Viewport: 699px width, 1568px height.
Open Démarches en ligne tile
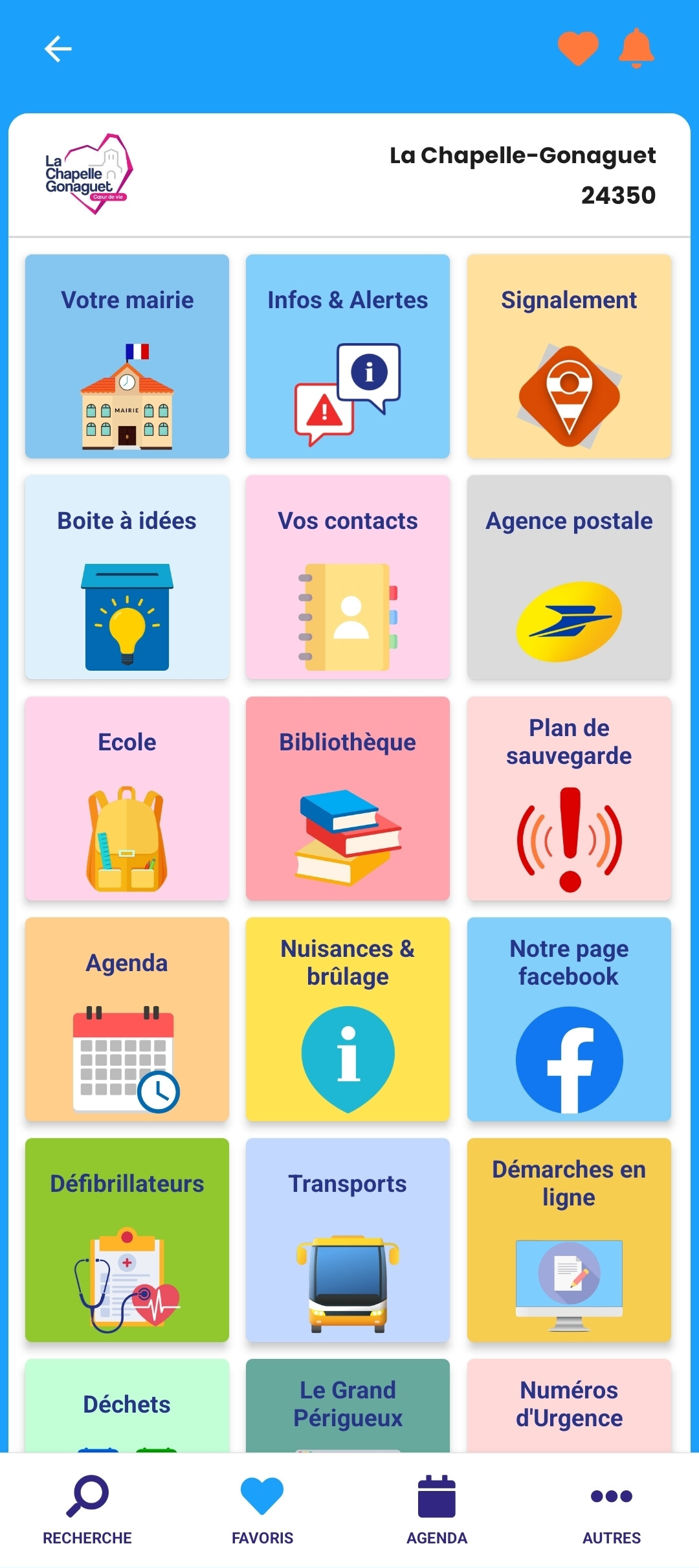[x=569, y=1240]
